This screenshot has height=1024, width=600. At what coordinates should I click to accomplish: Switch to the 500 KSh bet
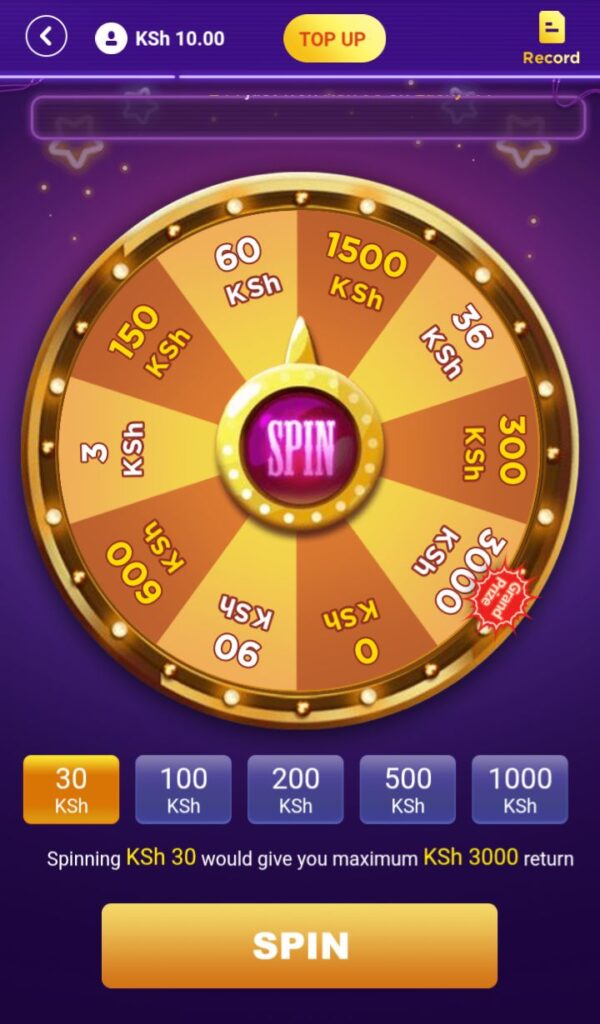click(x=407, y=789)
